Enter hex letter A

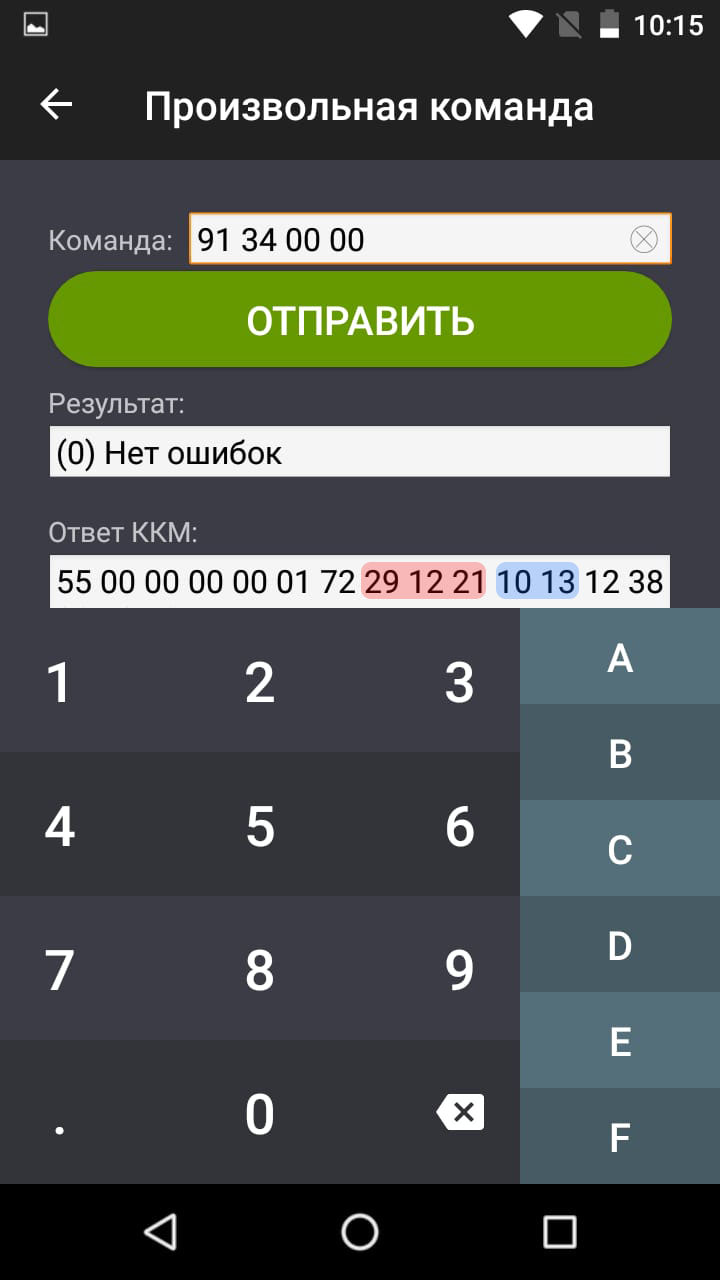click(x=620, y=657)
